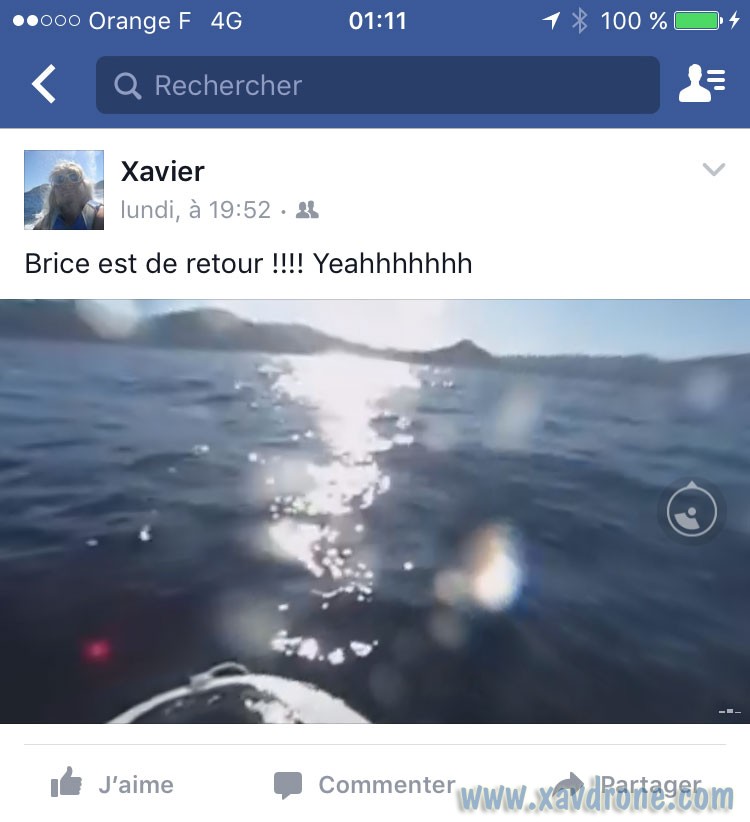Open Xavier's profile picture
This screenshot has width=750, height=822.
tap(64, 190)
